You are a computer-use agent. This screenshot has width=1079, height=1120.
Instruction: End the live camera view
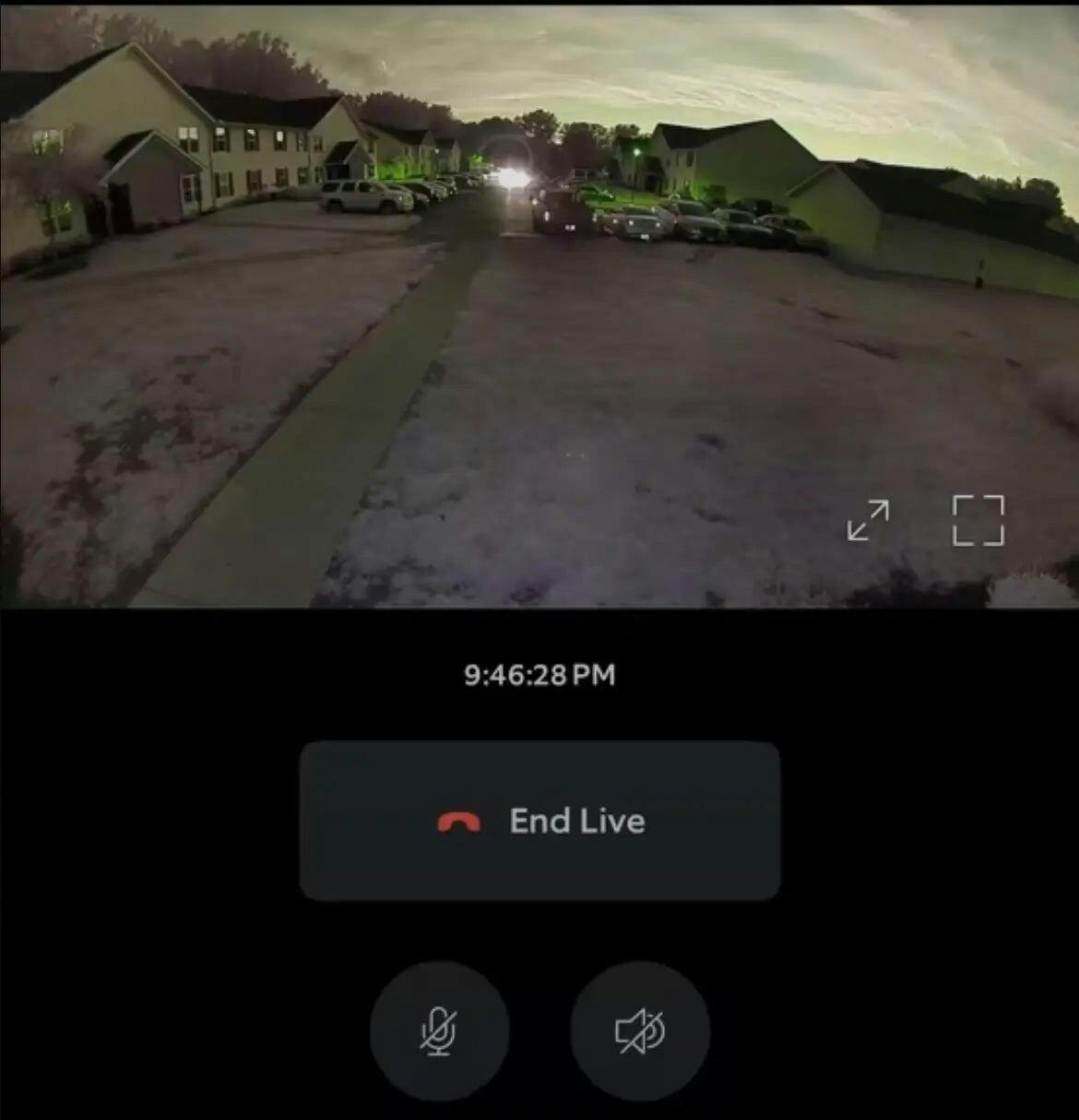coord(539,820)
